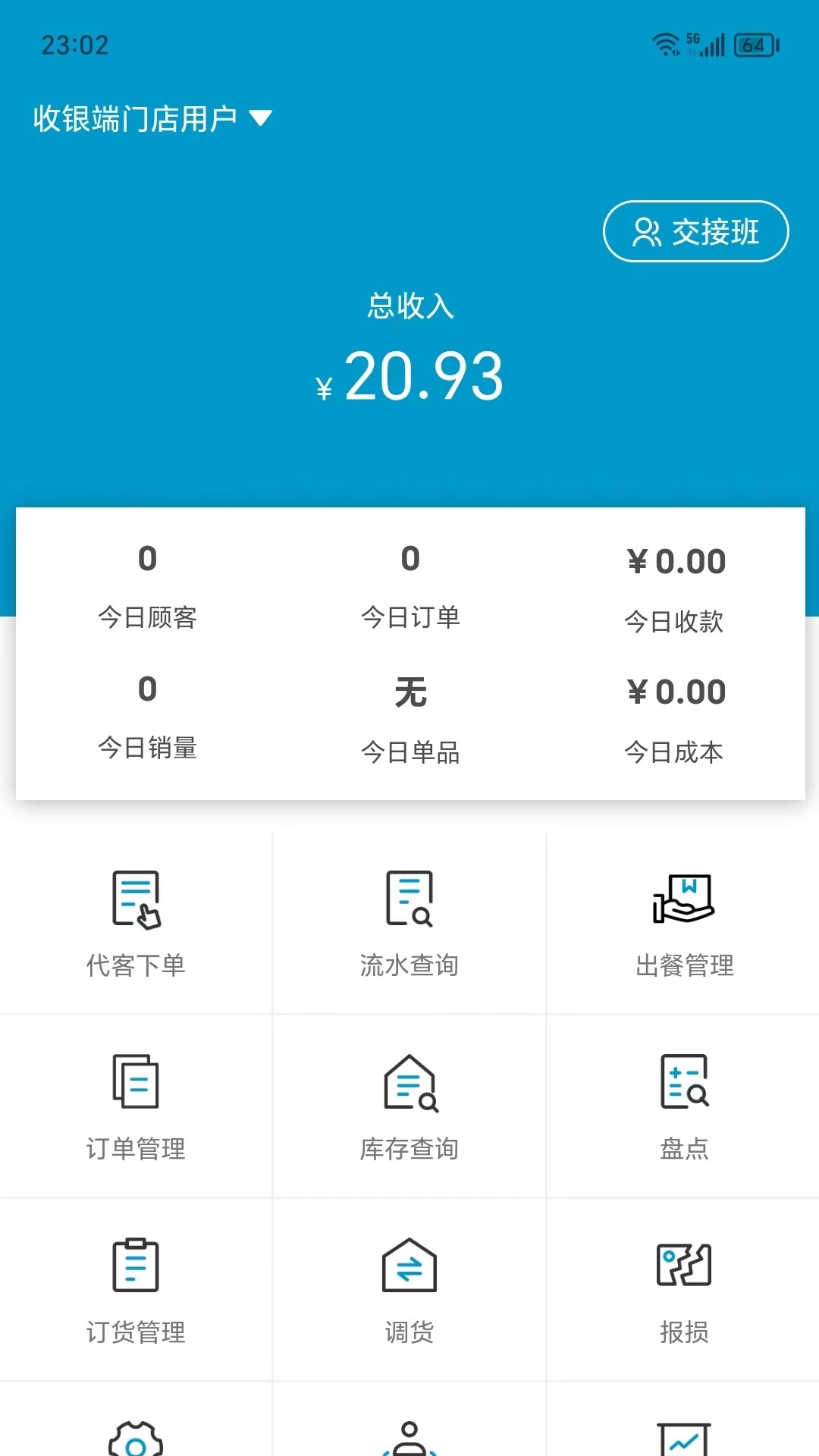
Task: Tap the Wi-Fi icon in the status bar
Action: [666, 45]
